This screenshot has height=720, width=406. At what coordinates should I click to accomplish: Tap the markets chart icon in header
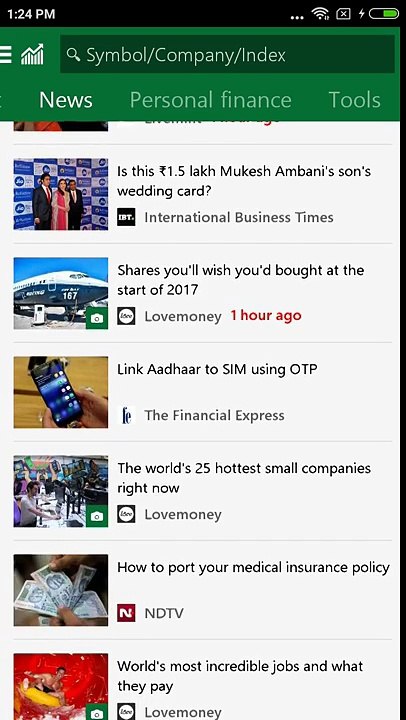coord(32,54)
